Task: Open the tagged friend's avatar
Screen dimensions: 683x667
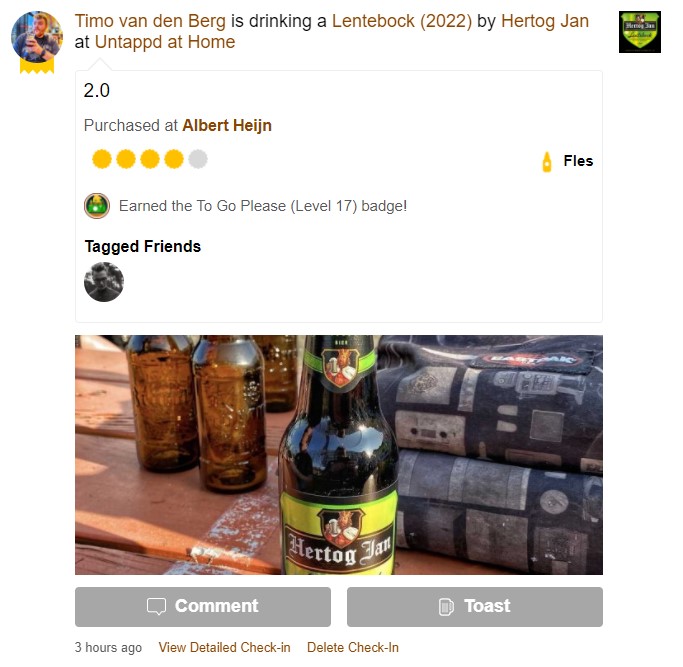Action: tap(103, 282)
